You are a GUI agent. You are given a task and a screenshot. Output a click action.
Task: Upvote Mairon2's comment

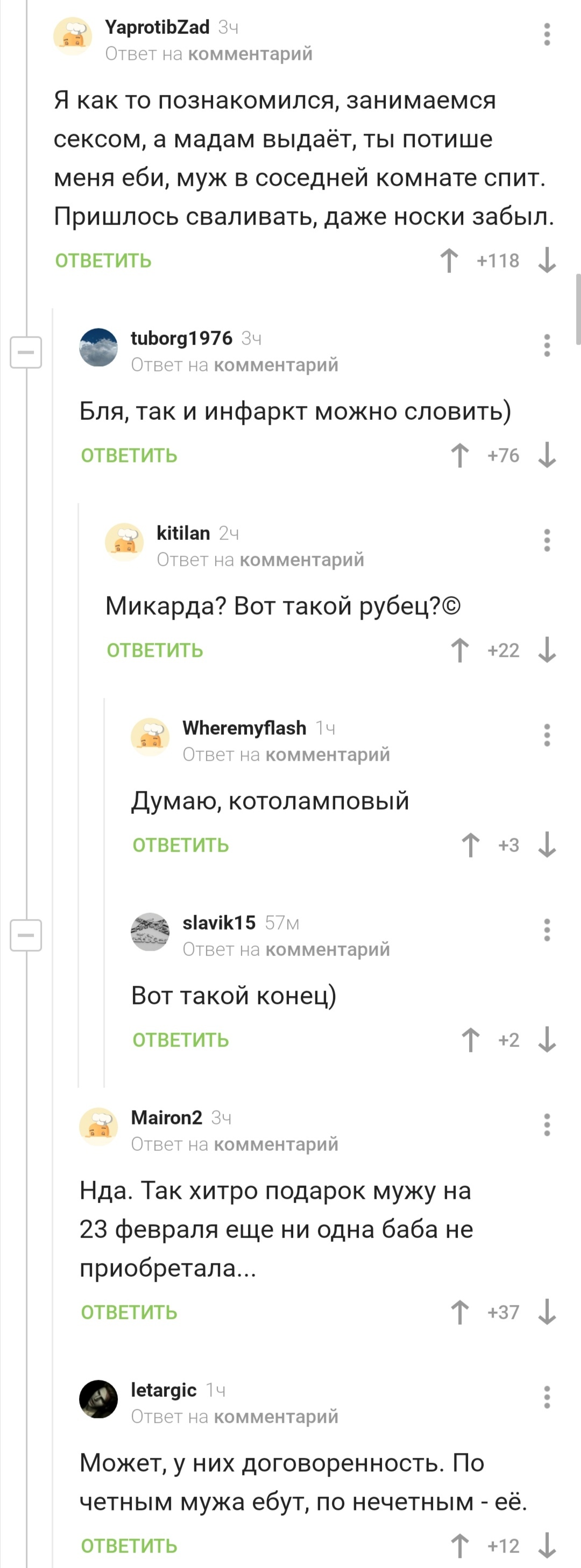[x=460, y=1312]
